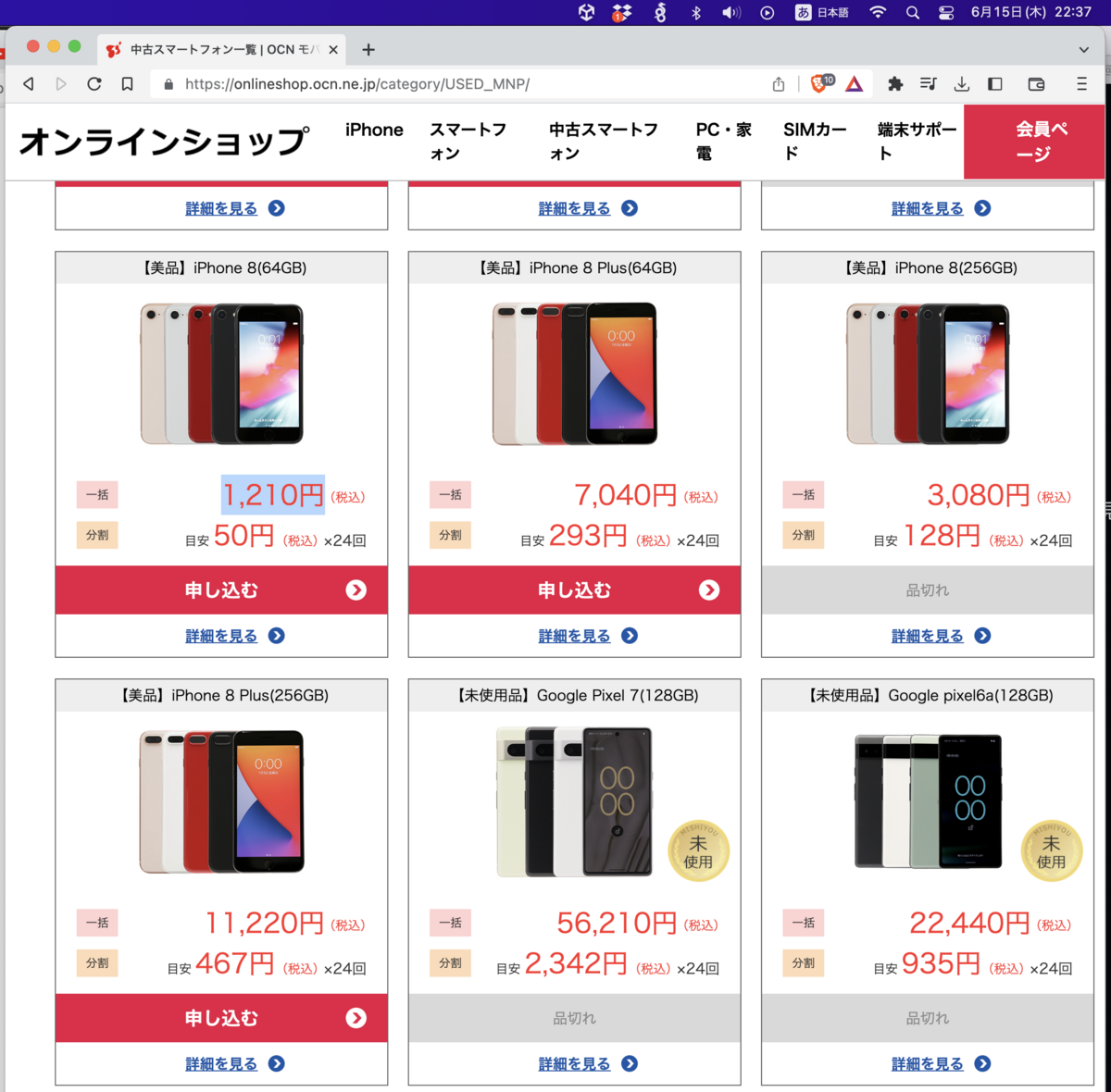The width and height of the screenshot is (1111, 1092).
Task: Apply for iPhone 8(64GB) with 申し込む
Action: point(221,590)
